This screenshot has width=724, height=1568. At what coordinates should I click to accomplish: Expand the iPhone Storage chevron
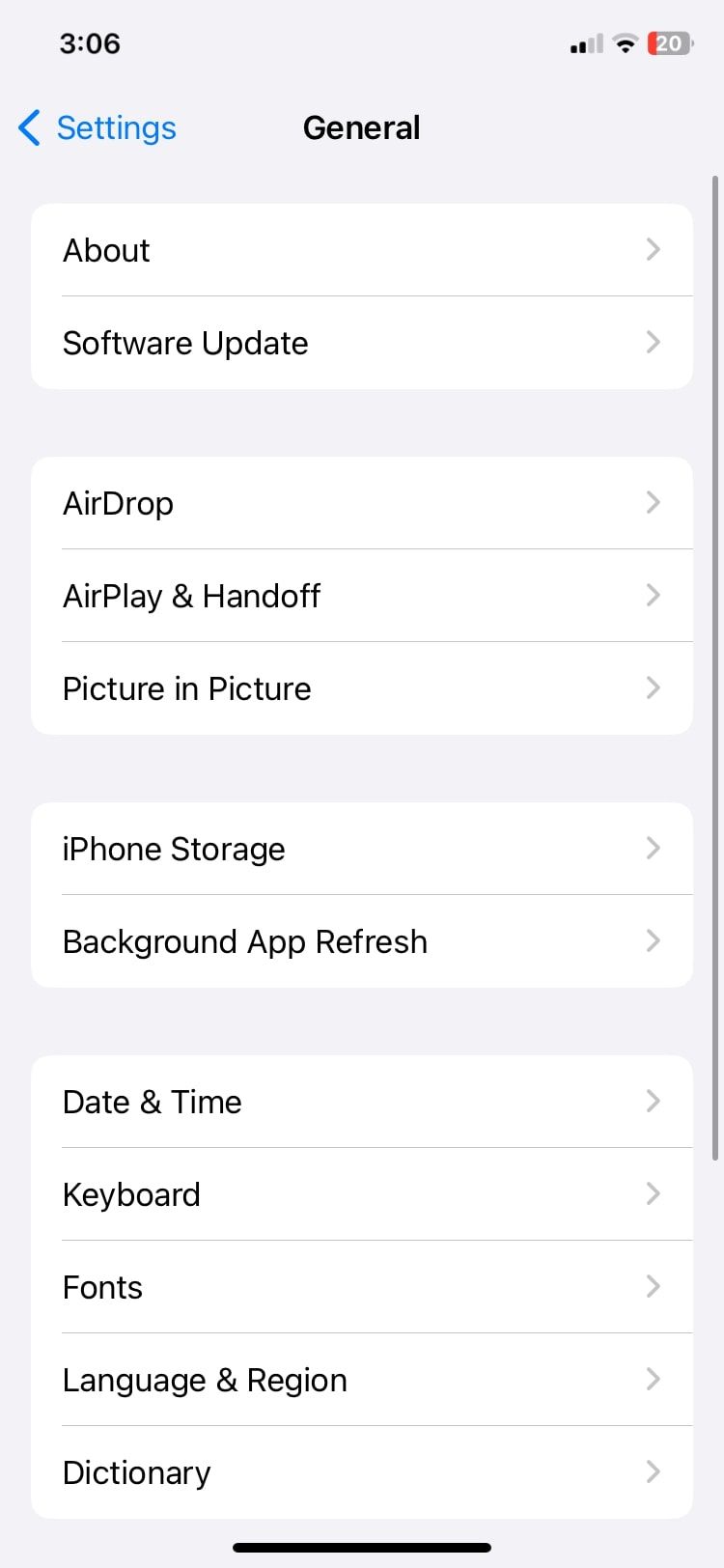tap(654, 848)
